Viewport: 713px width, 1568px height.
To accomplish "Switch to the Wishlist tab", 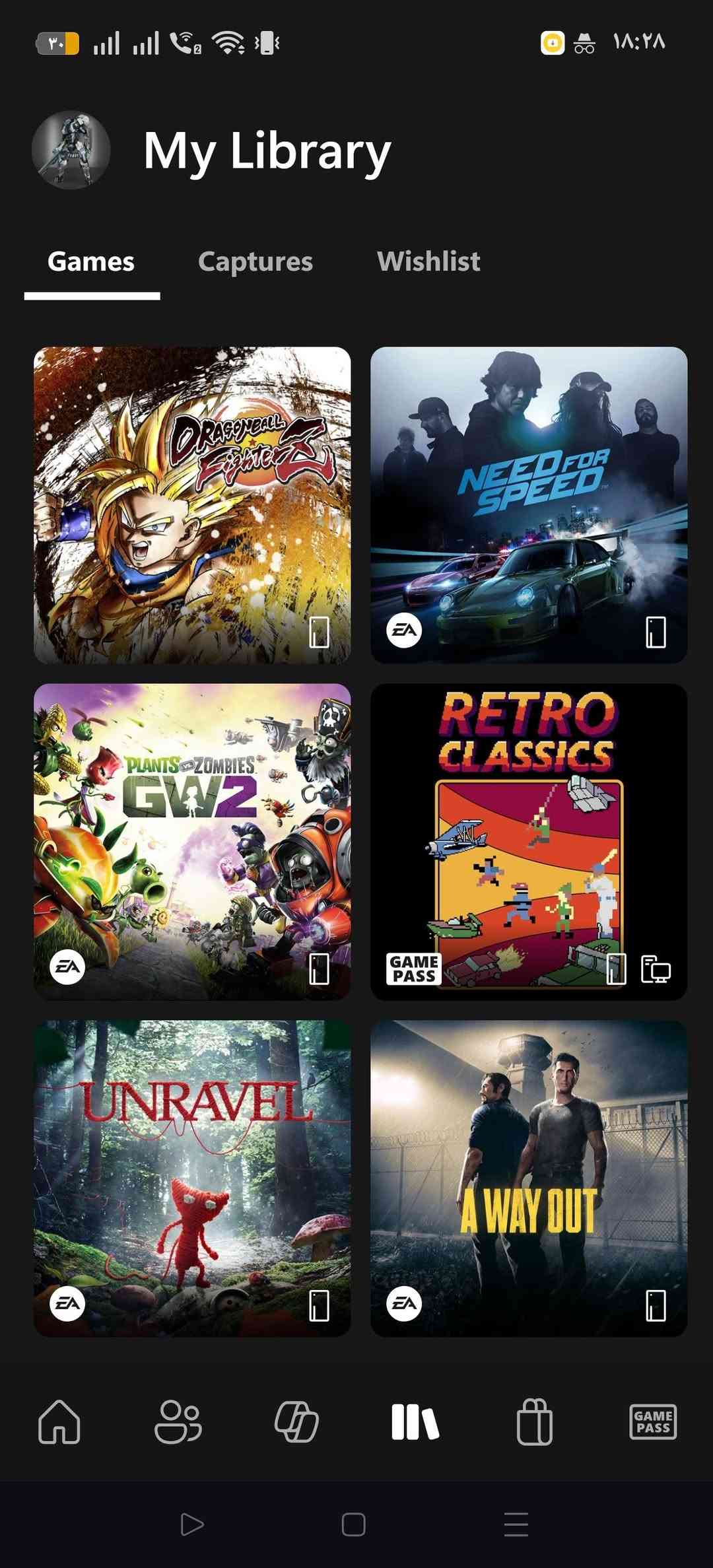I will point(428,261).
